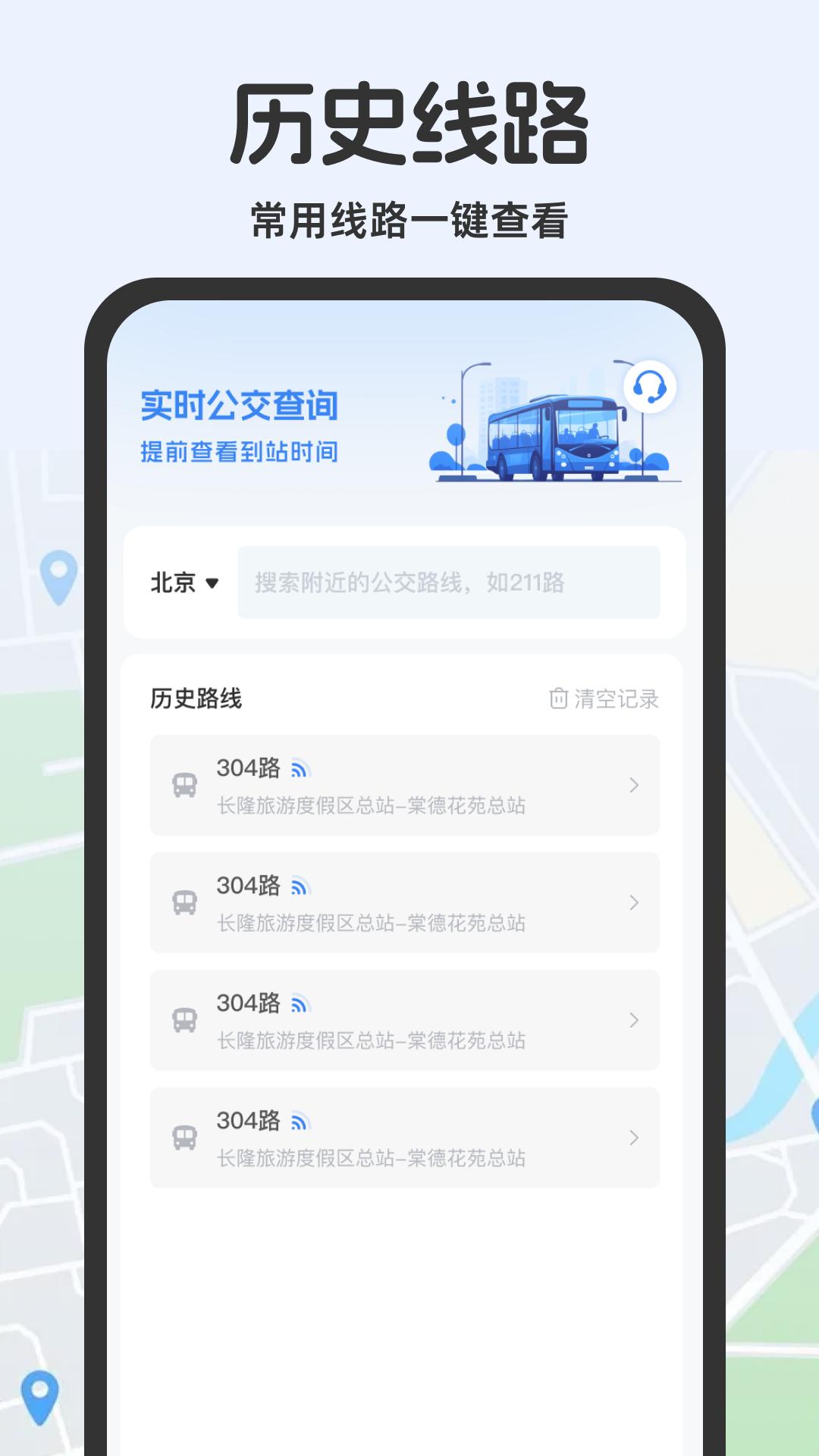Tap the real-time signal icon beside first 304路

click(x=302, y=768)
